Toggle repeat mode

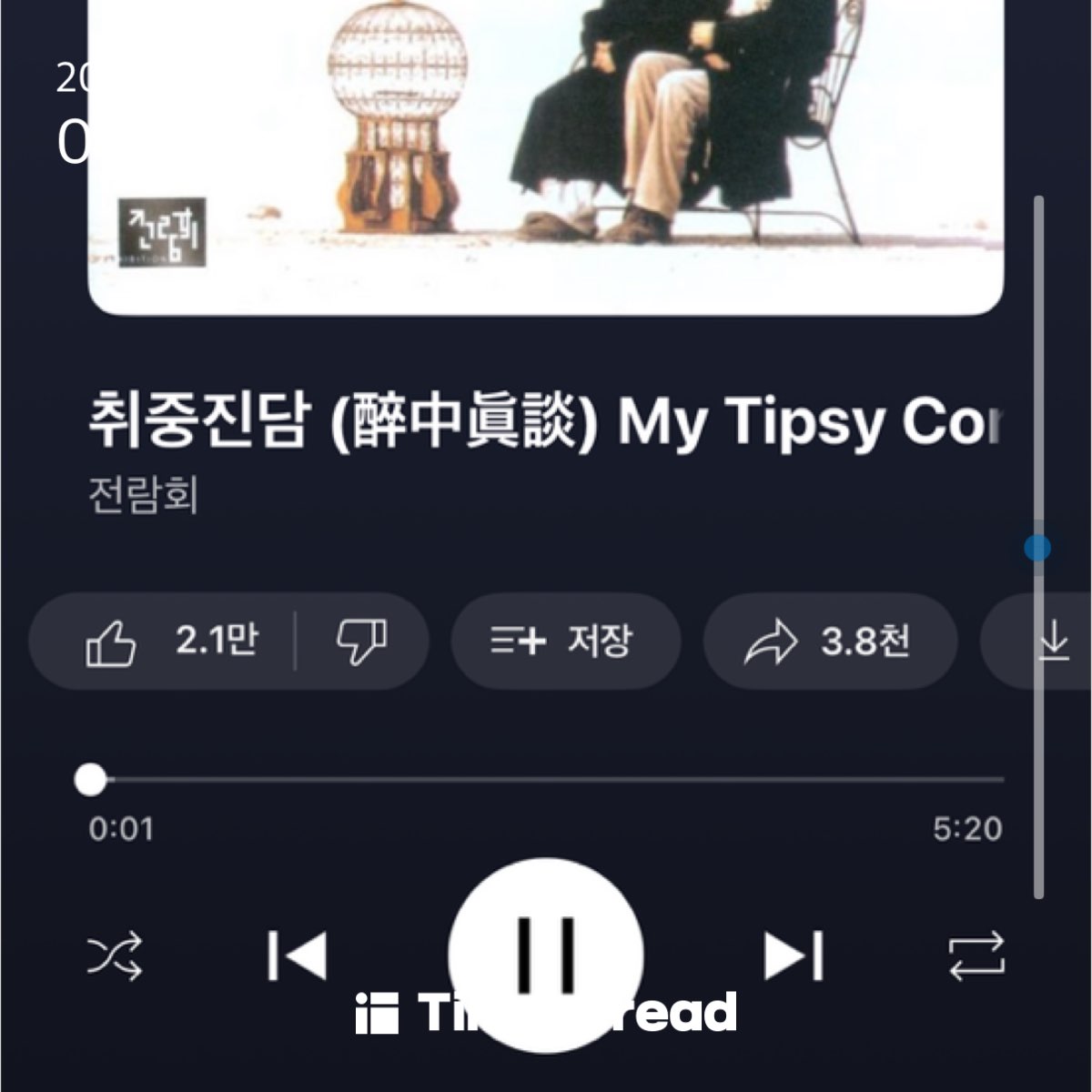(x=976, y=955)
